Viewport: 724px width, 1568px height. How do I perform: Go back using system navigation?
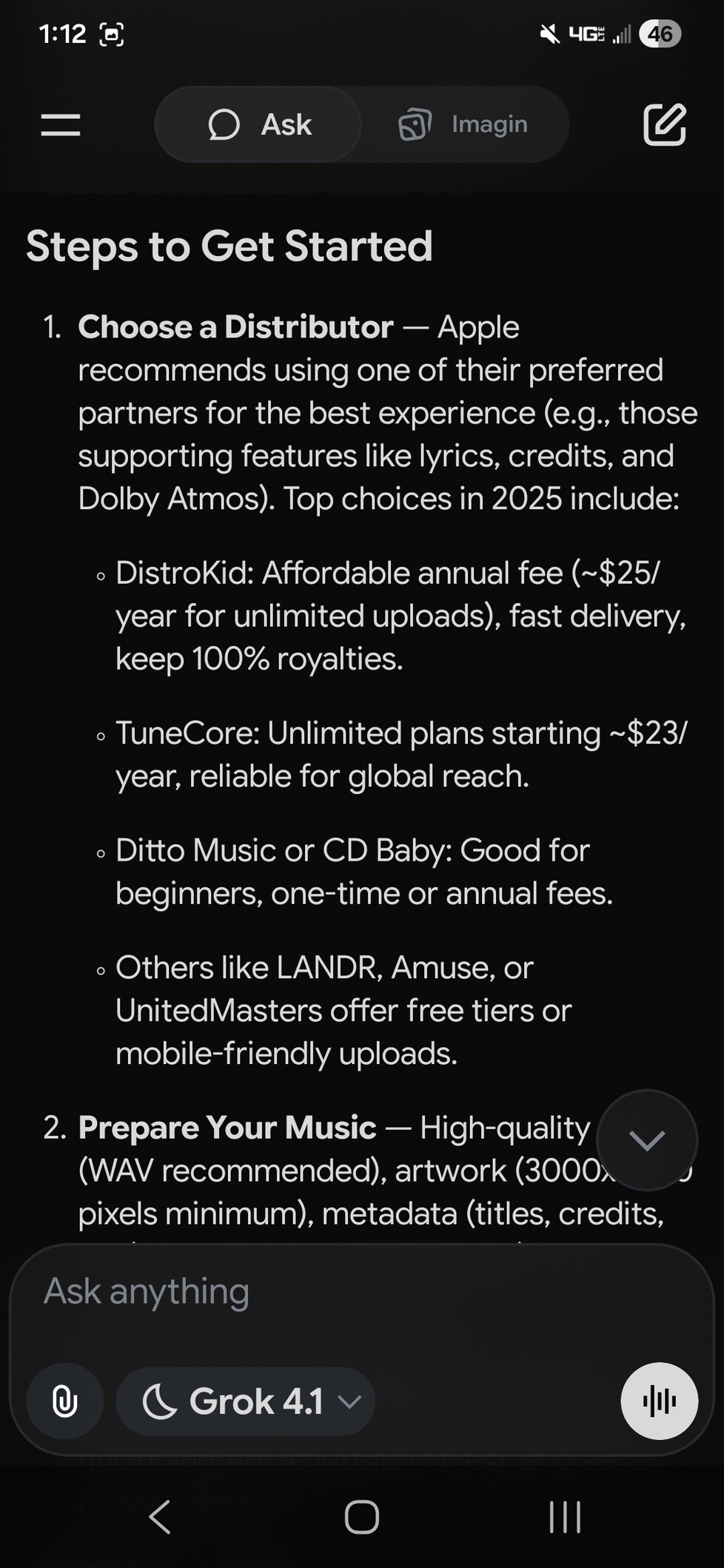(160, 1517)
